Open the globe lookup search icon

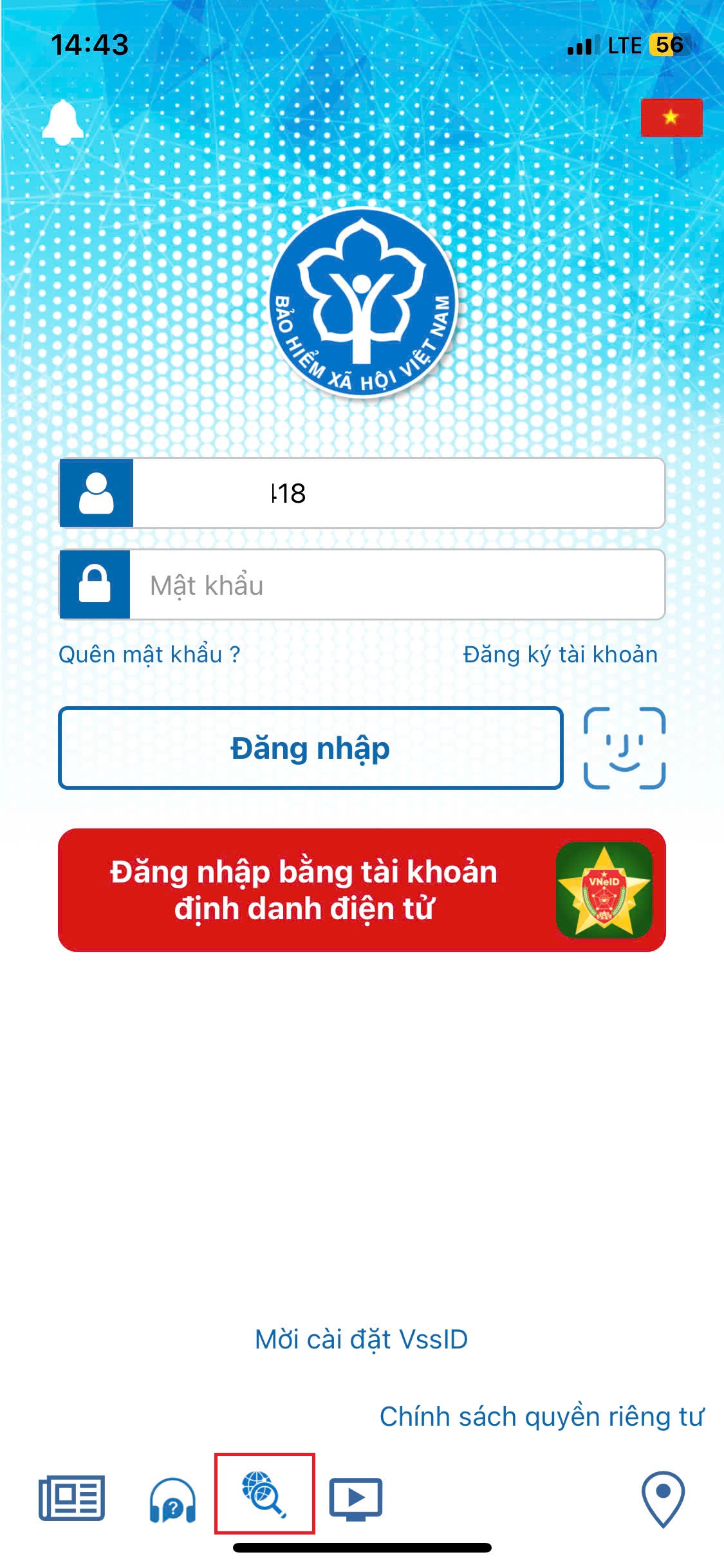pyautogui.click(x=265, y=1493)
